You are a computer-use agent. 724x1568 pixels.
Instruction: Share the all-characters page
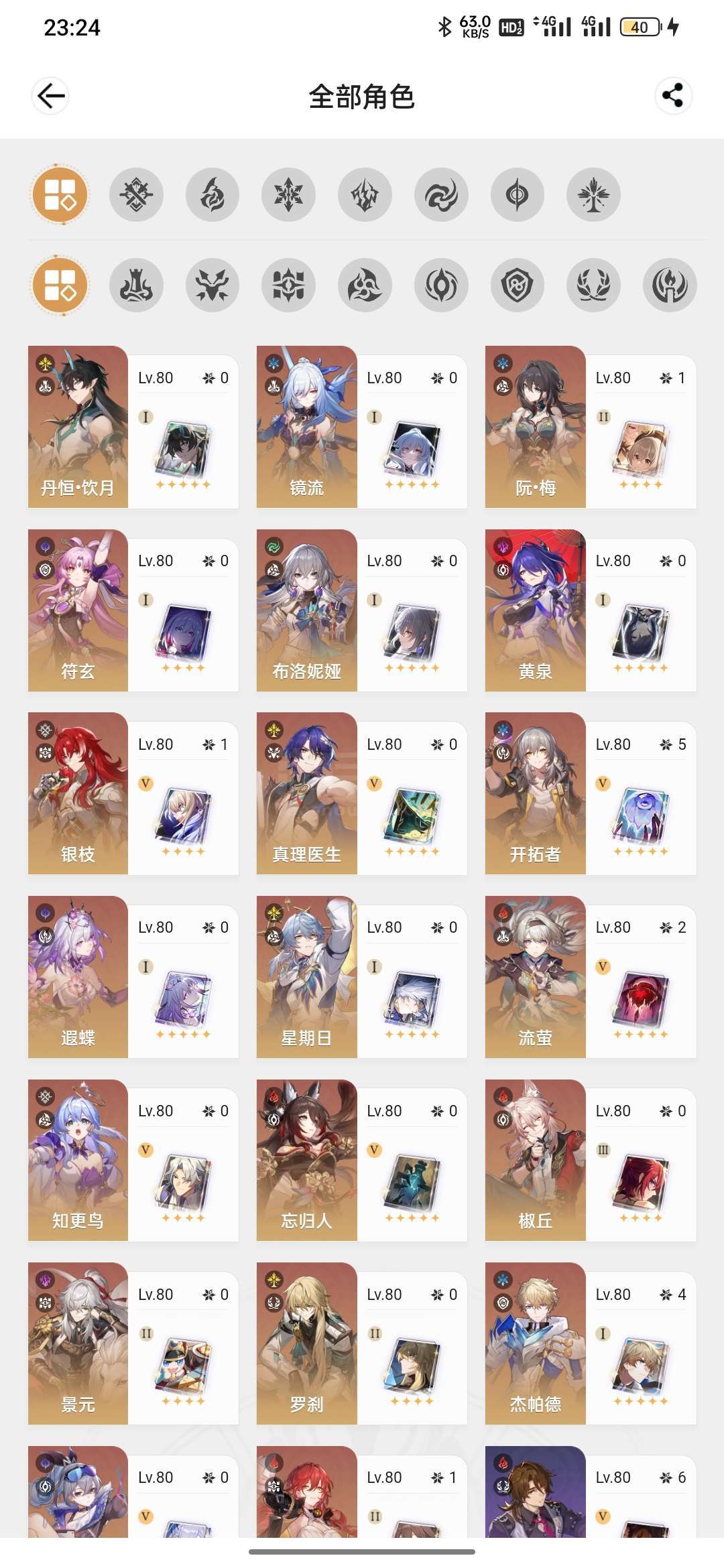(x=673, y=96)
